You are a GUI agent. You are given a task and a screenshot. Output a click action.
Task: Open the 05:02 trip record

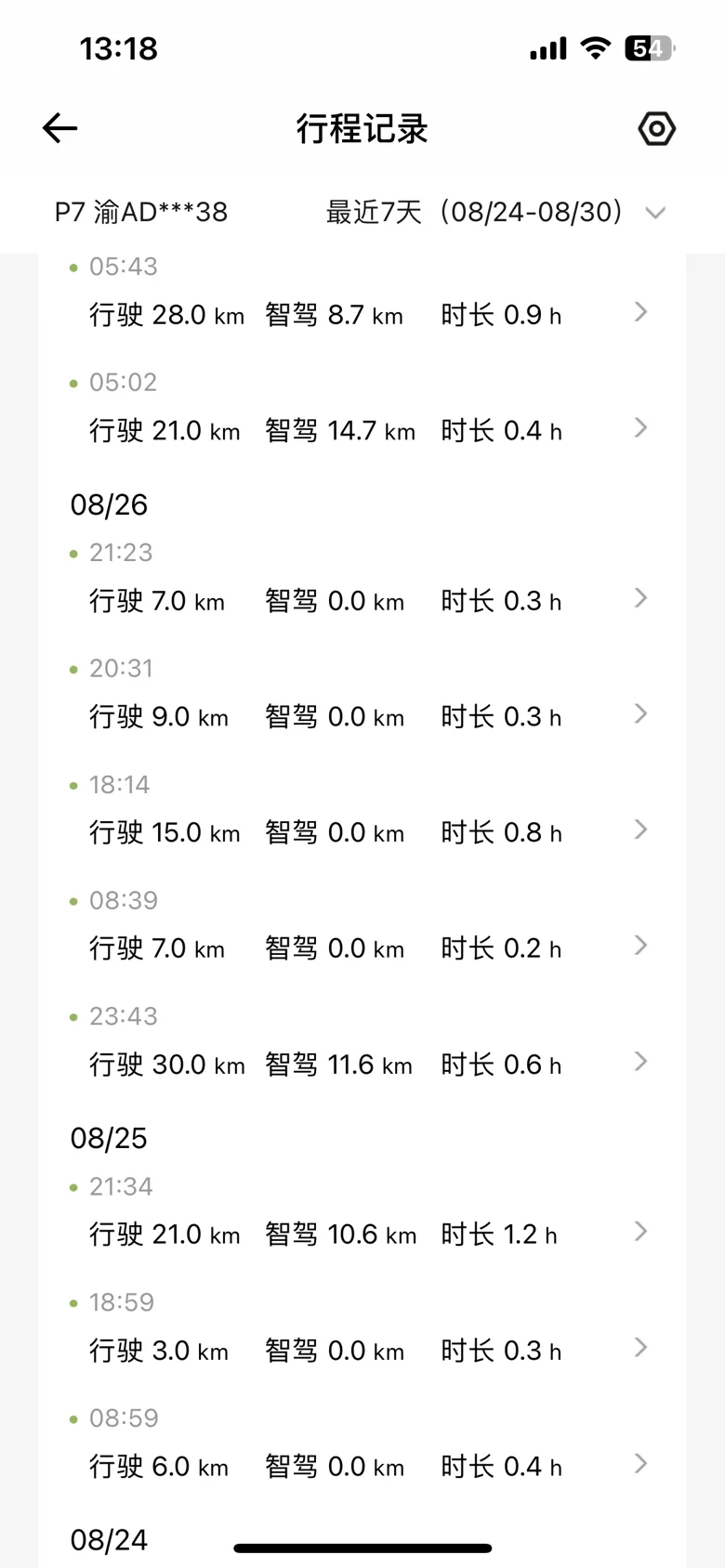(362, 410)
